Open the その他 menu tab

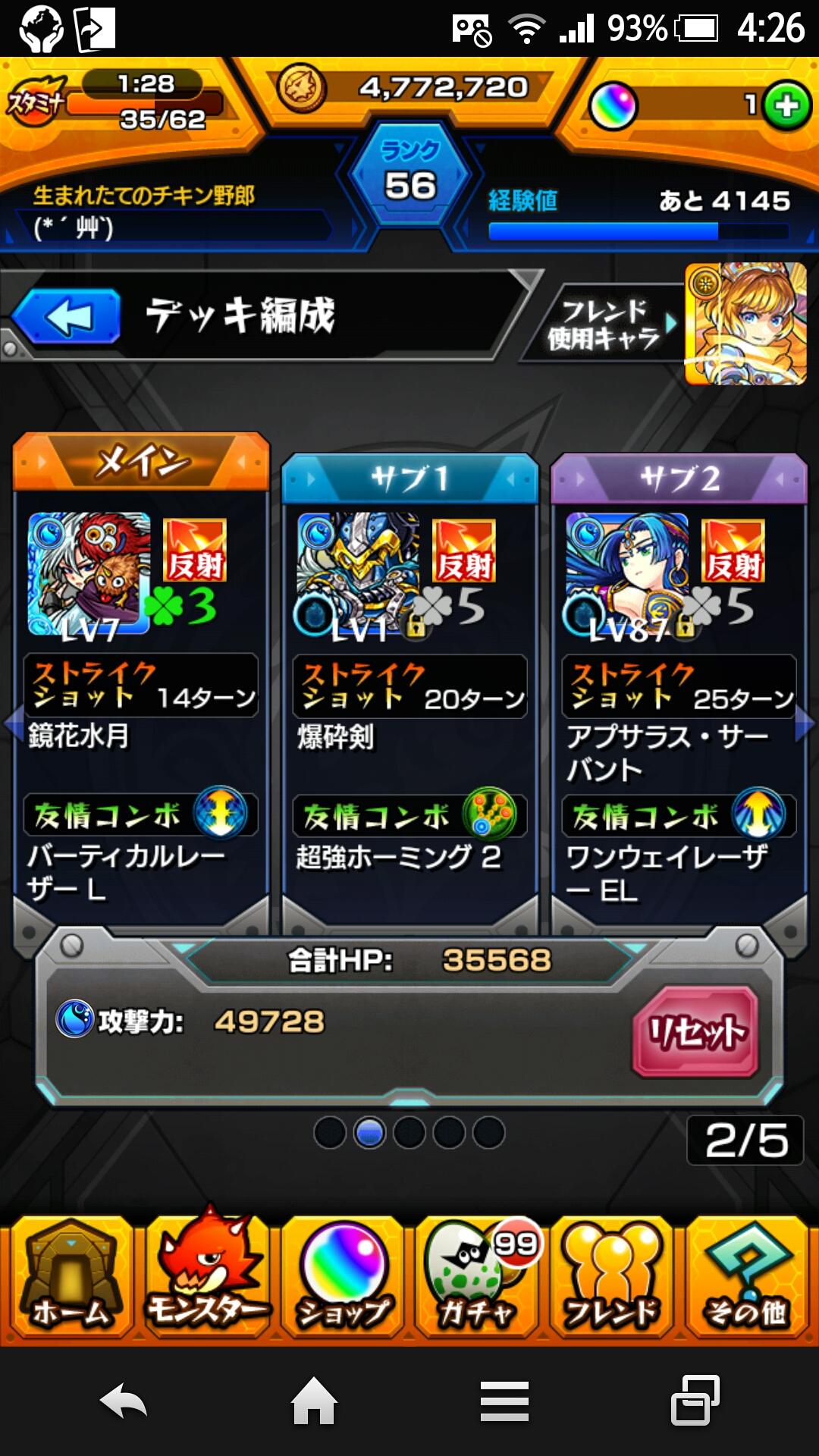click(748, 1278)
